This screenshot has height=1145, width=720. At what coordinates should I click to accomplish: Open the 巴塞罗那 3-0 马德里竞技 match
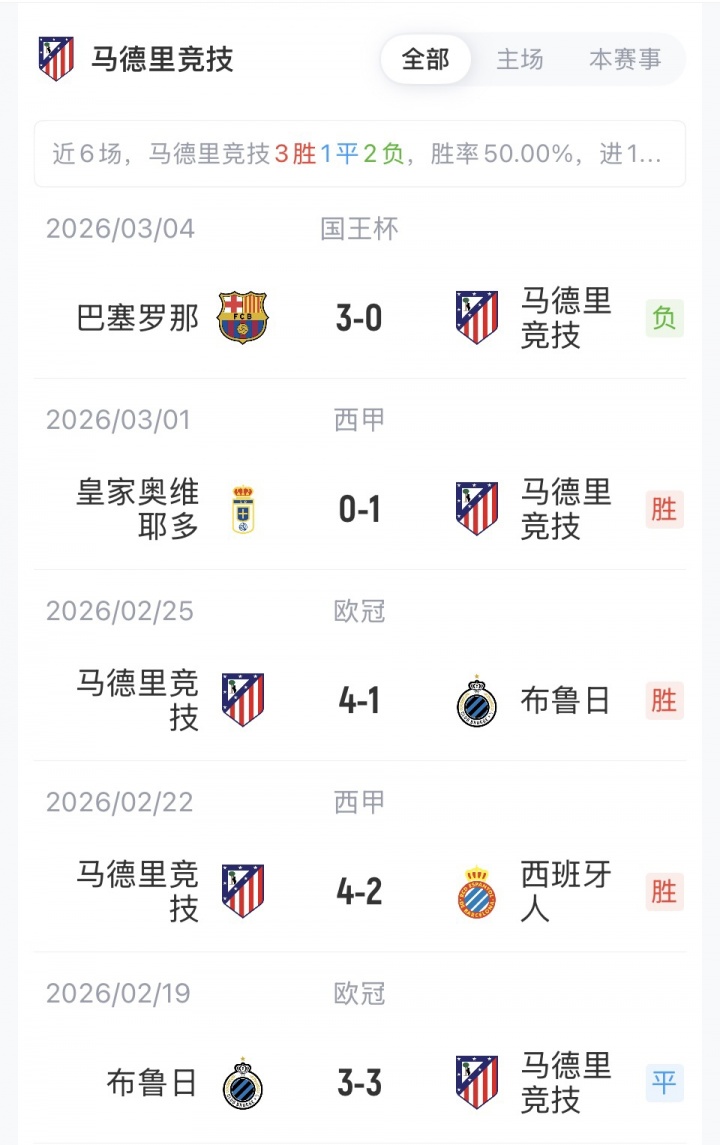359,319
